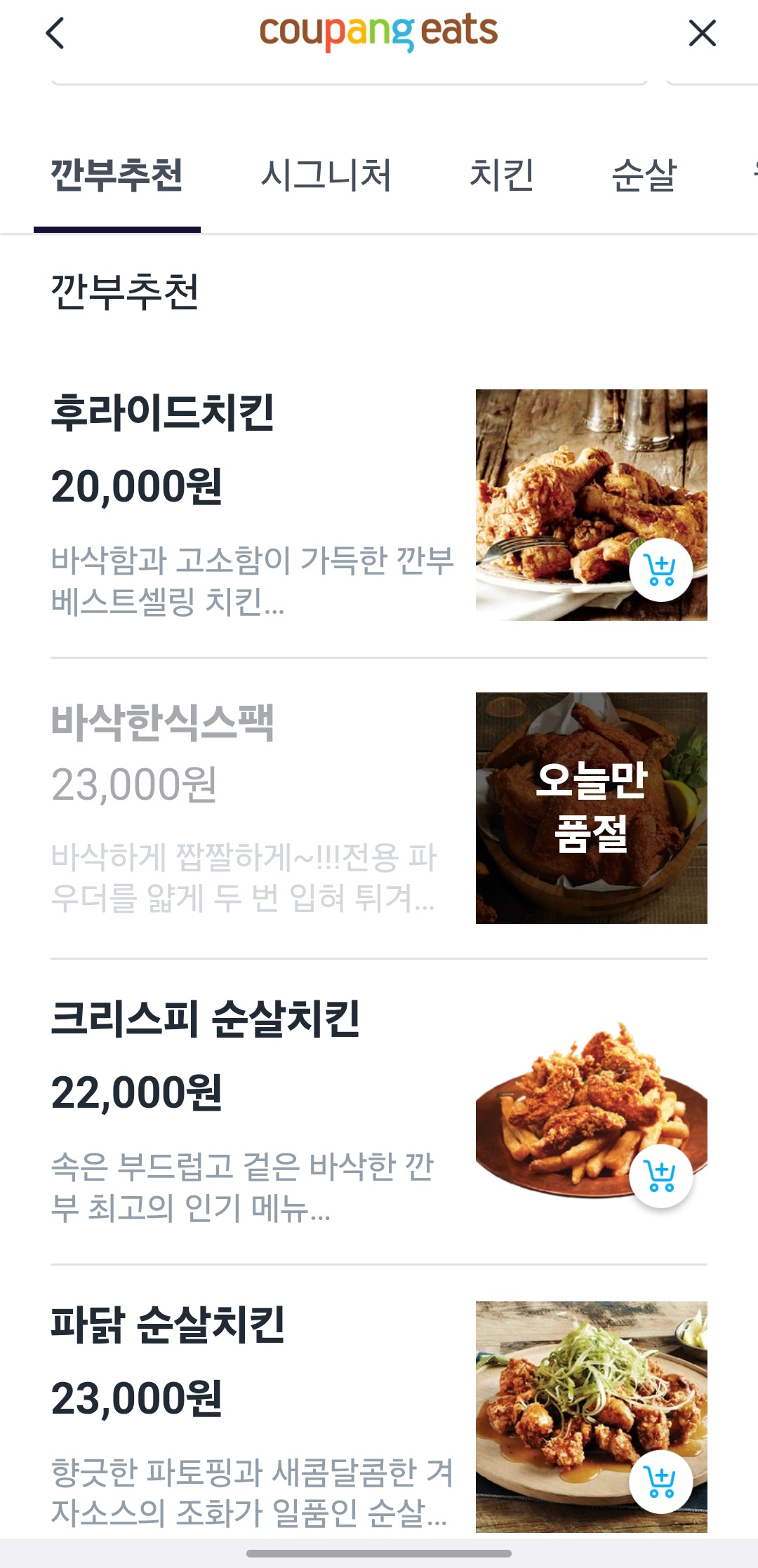Viewport: 758px width, 1568px height.
Task: Close the Coupang Eats page
Action: click(x=702, y=34)
